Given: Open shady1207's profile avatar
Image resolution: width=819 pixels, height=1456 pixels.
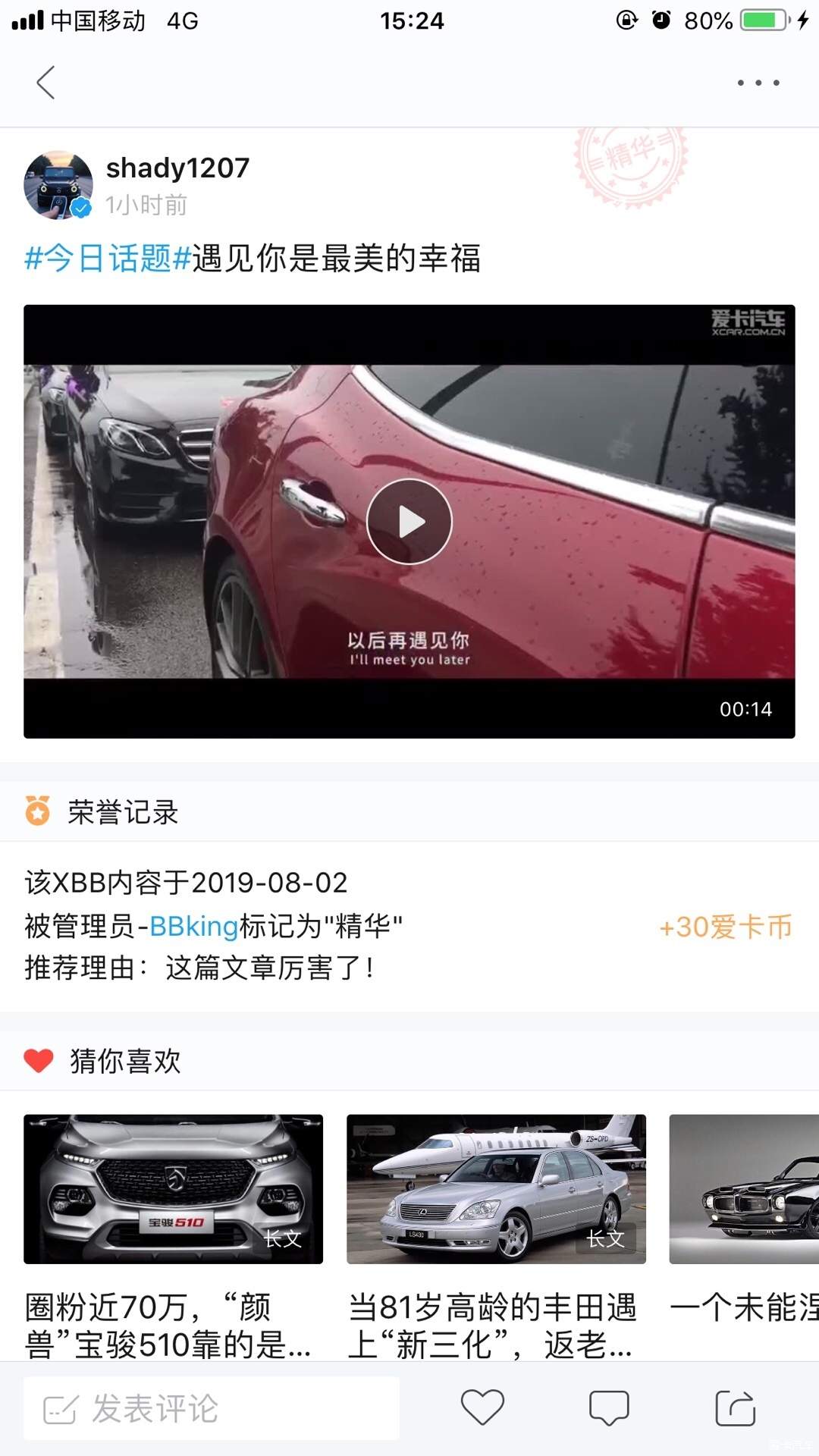Looking at the screenshot, I should coord(58,184).
